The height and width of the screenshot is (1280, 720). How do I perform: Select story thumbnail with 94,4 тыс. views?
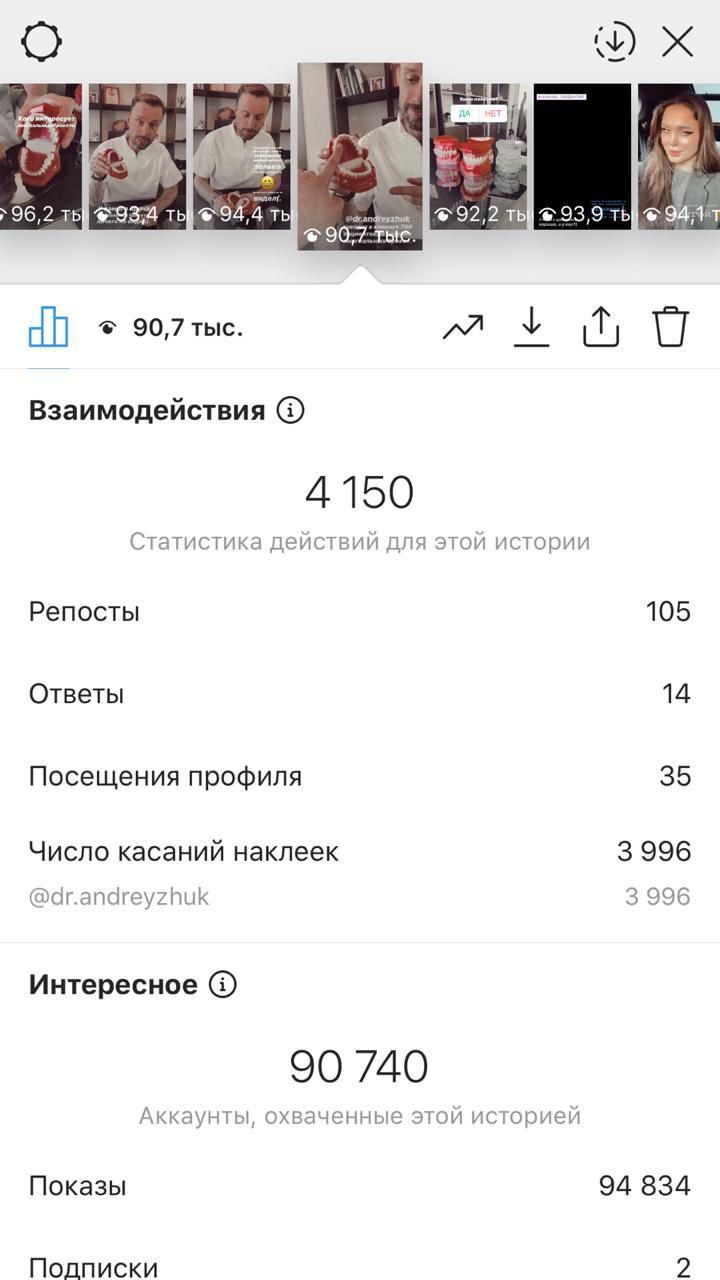click(x=241, y=157)
